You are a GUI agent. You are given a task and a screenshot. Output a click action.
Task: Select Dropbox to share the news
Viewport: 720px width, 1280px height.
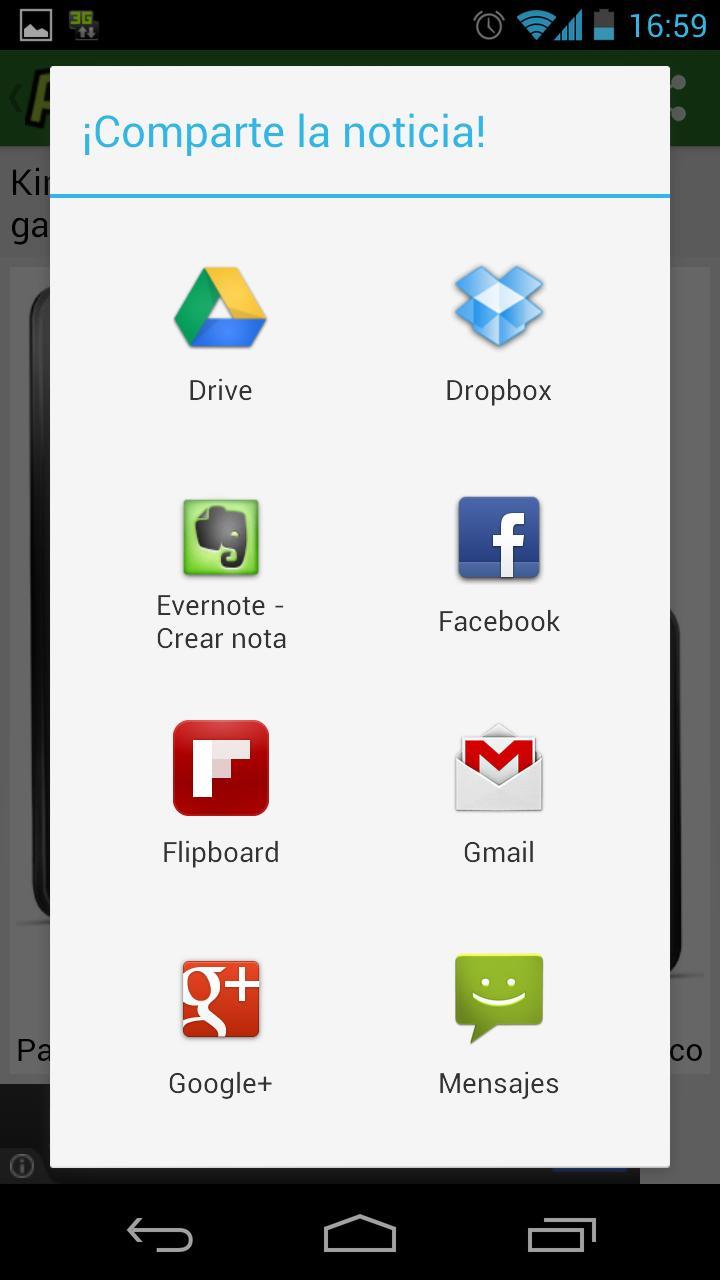(498, 330)
